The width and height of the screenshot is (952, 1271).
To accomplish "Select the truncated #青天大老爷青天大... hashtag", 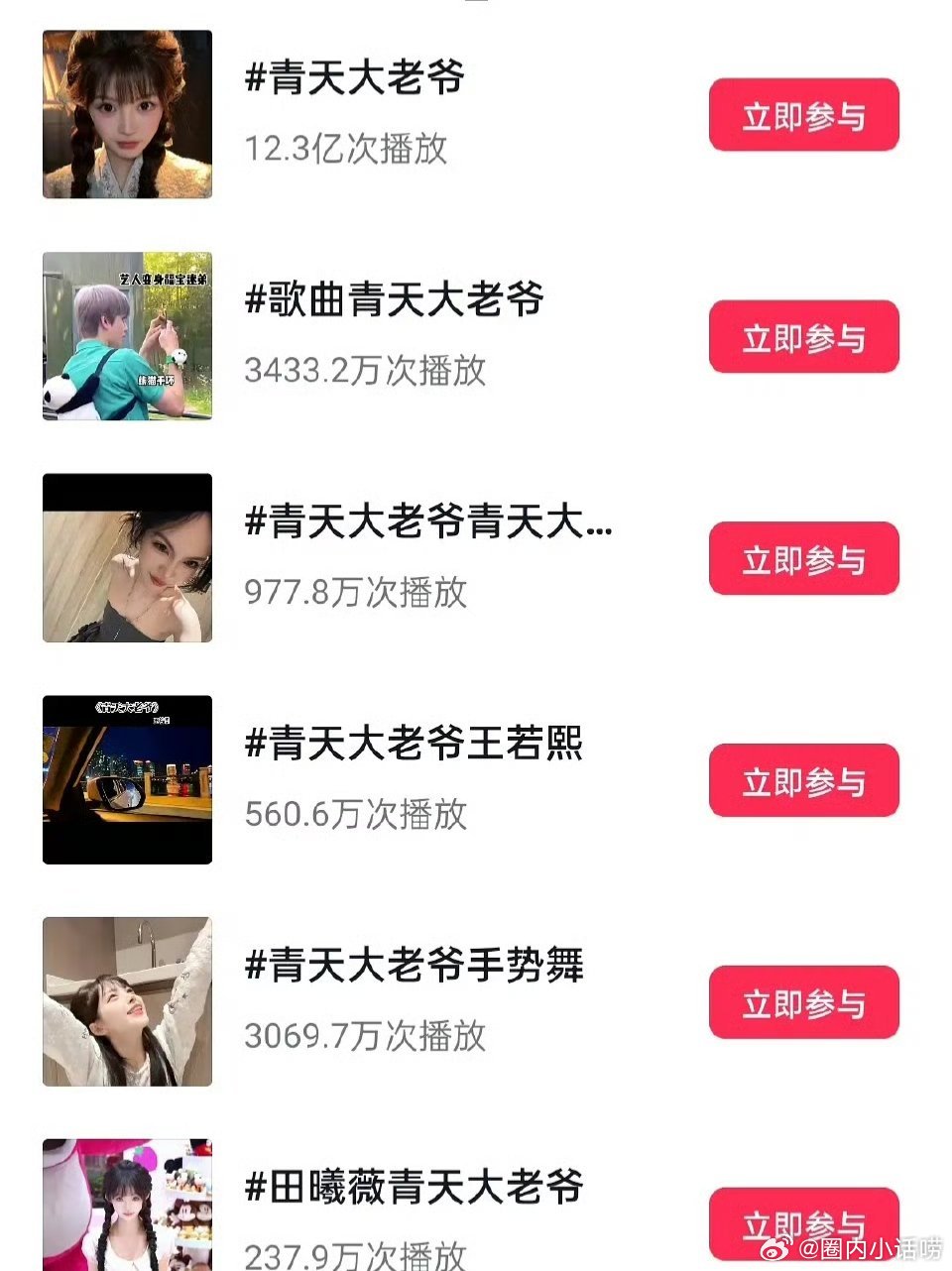I will tap(426, 525).
